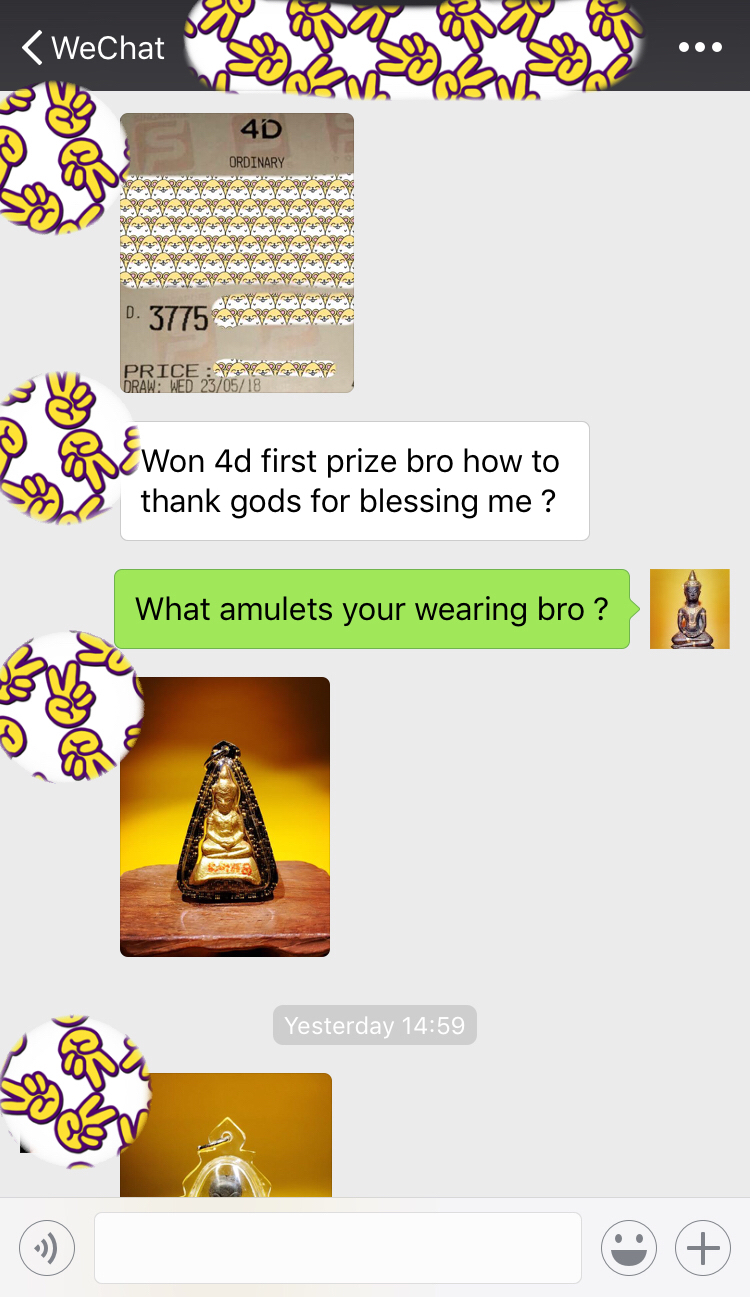Viewport: 750px width, 1297px height.
Task: Open the chat details overflow menu
Action: pyautogui.click(x=700, y=47)
